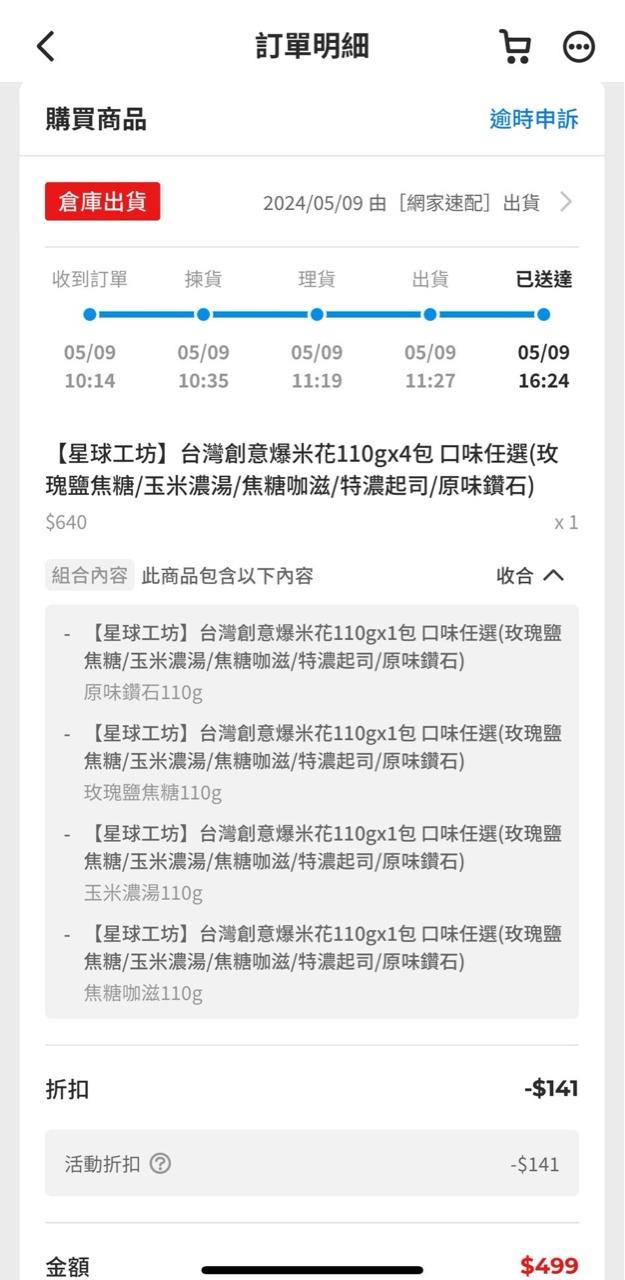The height and width of the screenshot is (1280, 625).
Task: Open shipping details for 網家速配 delivery
Action: (566, 203)
